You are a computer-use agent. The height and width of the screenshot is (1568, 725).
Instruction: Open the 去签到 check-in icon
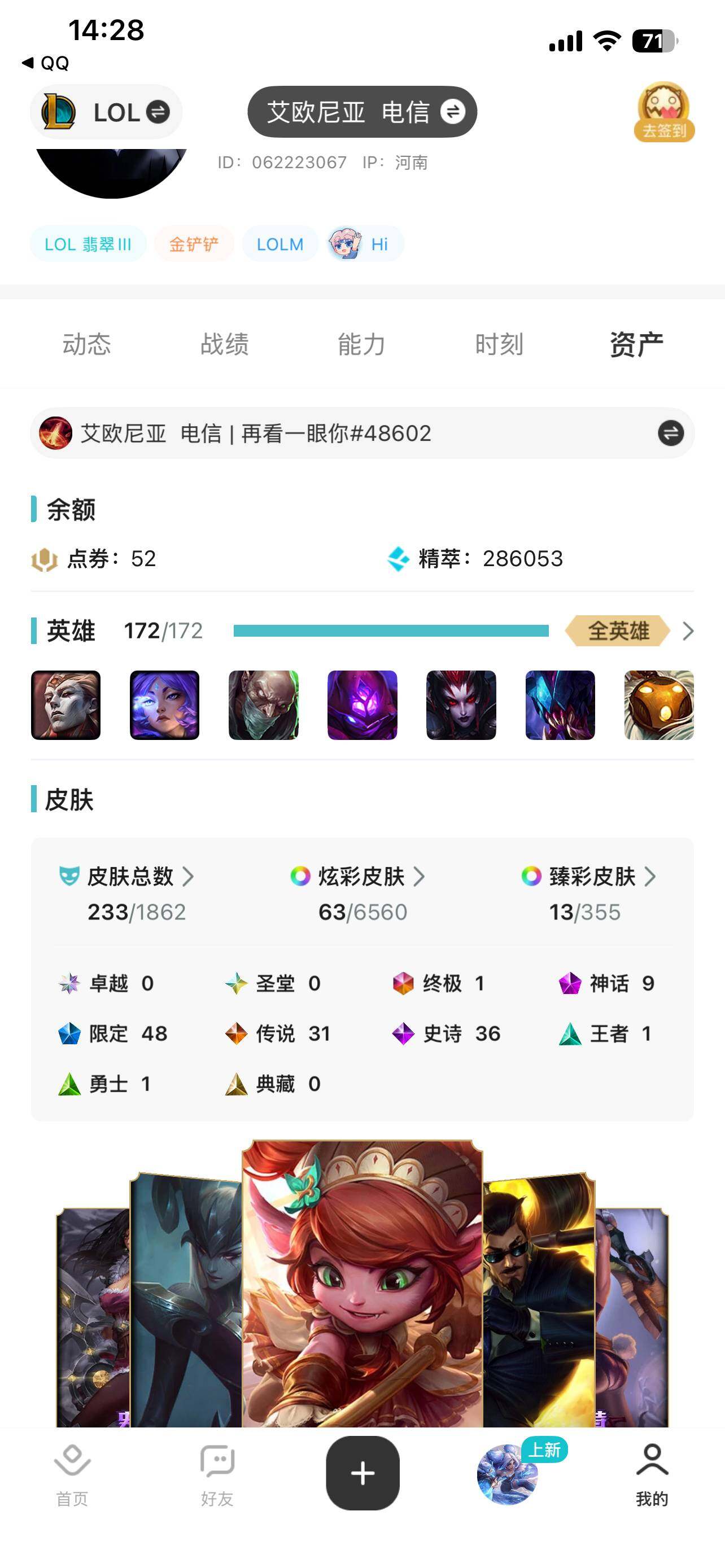[x=663, y=113]
